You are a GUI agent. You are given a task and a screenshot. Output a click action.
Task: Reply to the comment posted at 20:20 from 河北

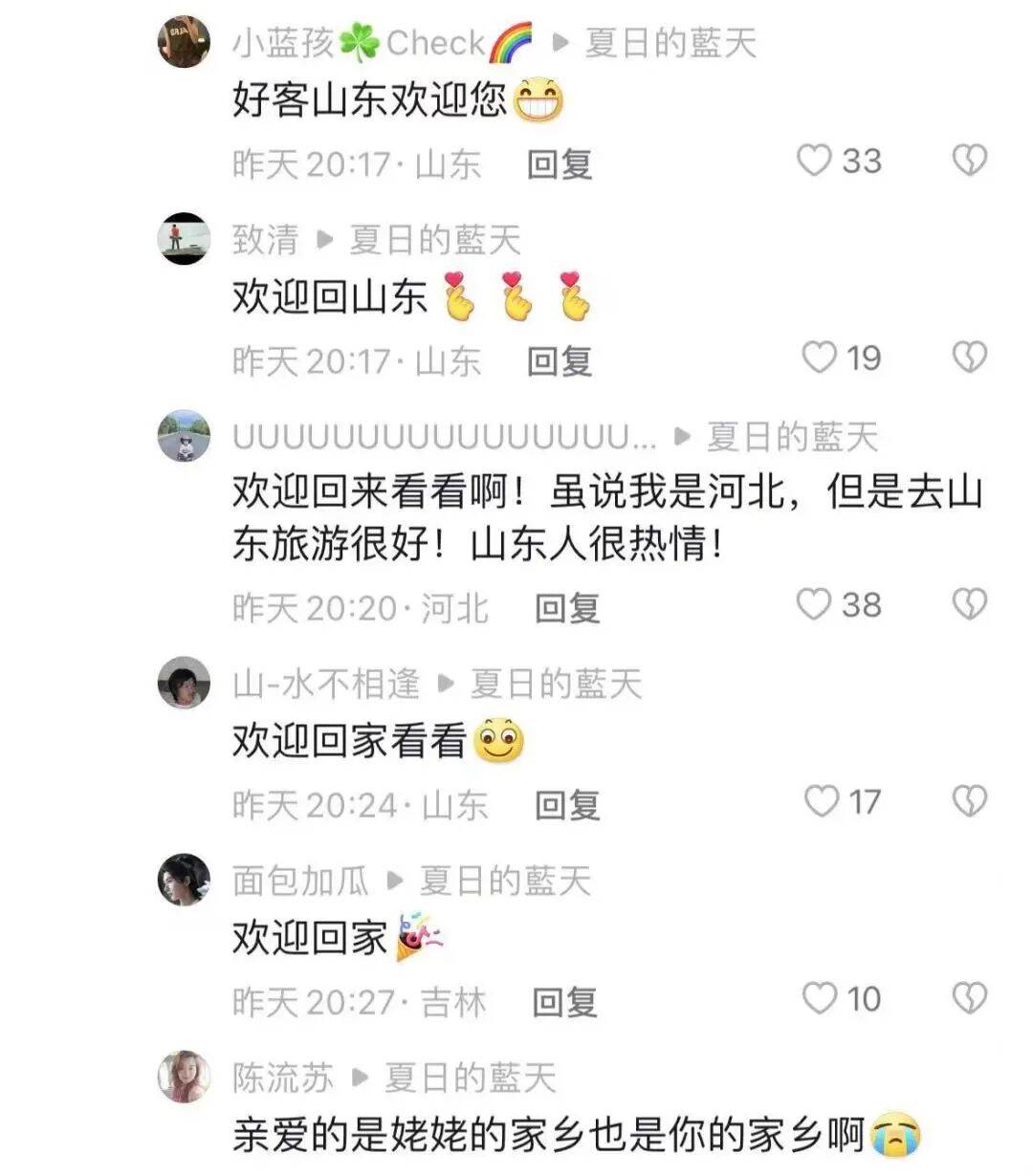coord(566,608)
